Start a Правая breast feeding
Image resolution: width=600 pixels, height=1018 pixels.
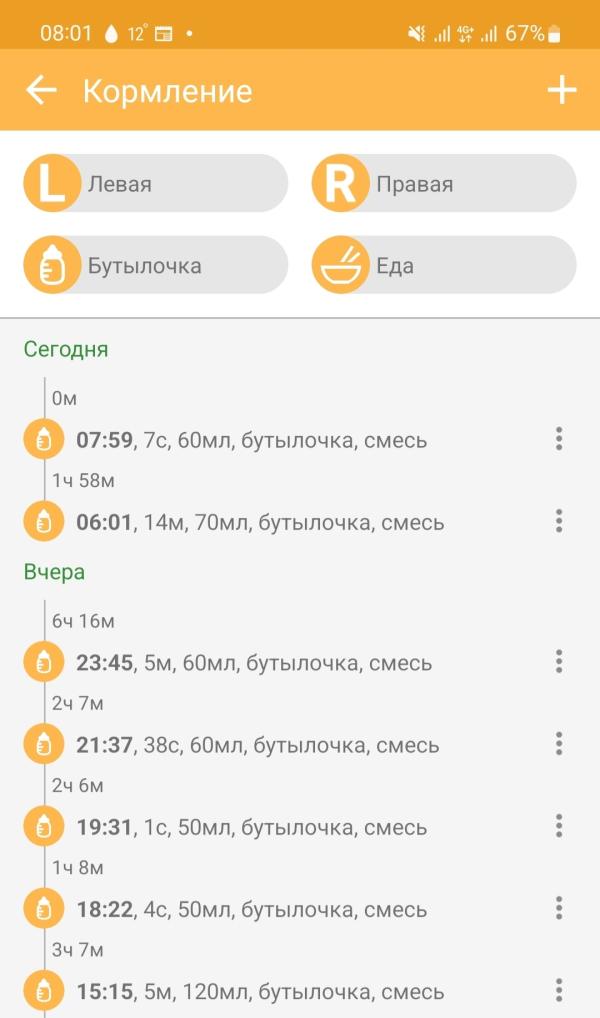point(444,184)
